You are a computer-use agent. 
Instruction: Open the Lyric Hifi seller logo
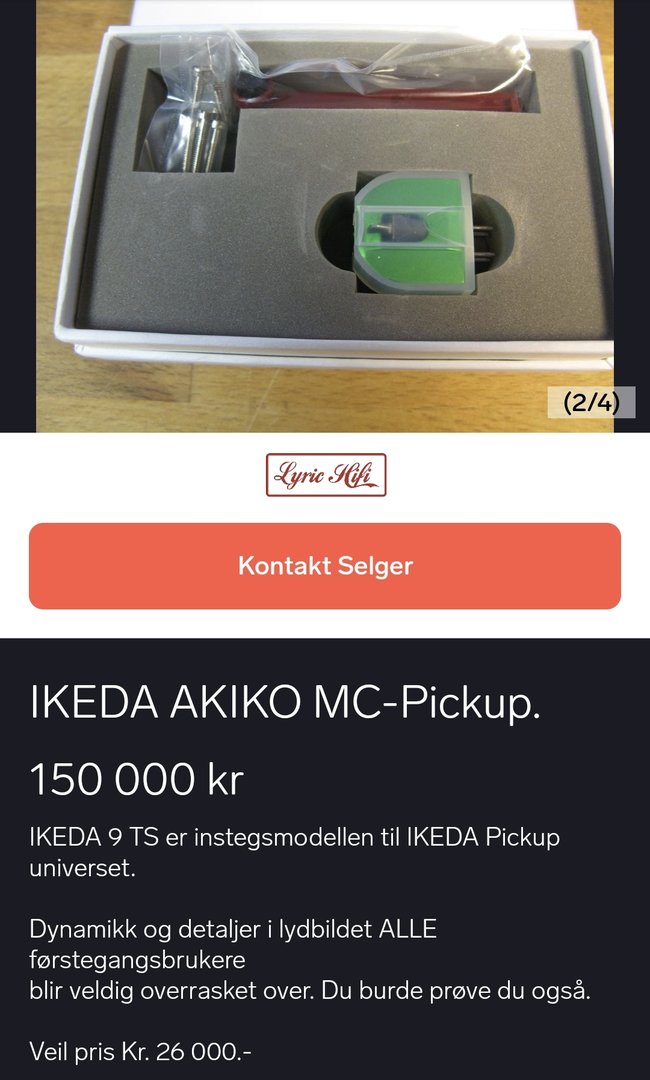click(326, 475)
